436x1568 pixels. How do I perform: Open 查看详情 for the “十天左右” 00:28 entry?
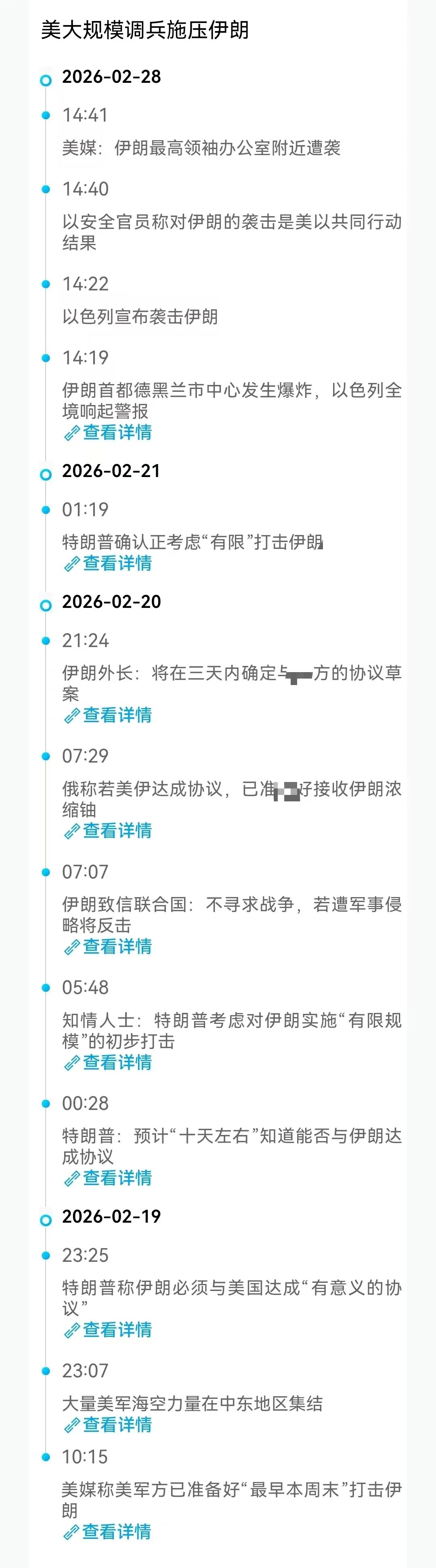click(108, 1178)
